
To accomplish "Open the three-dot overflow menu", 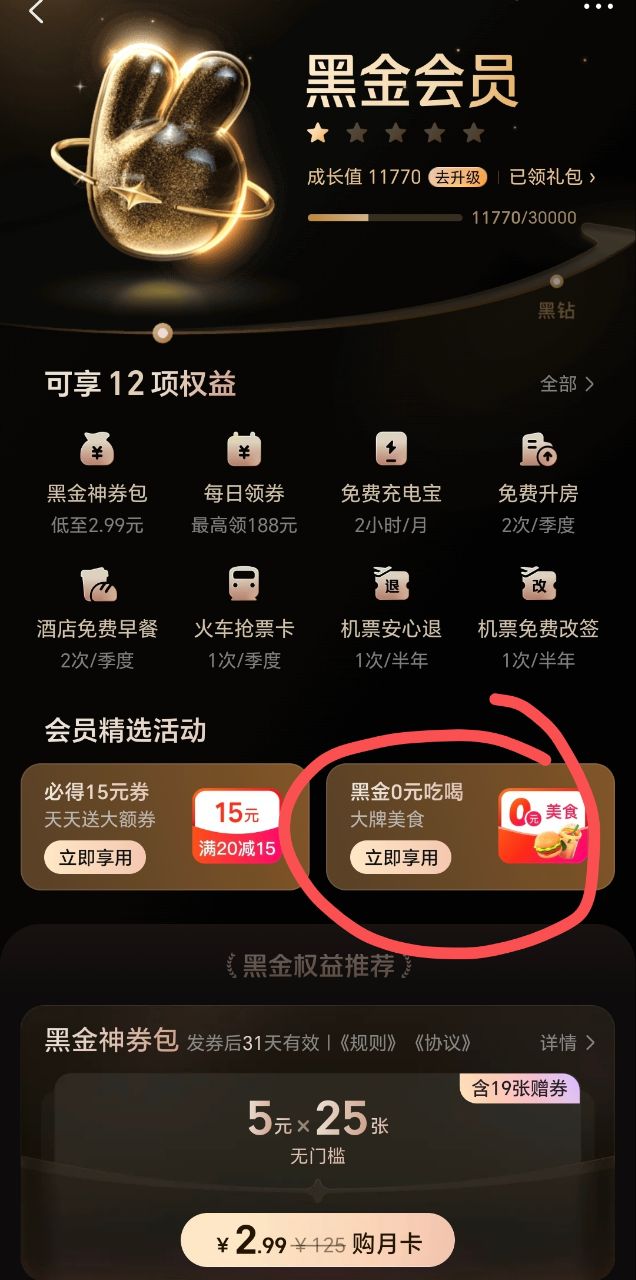I will 597,6.
